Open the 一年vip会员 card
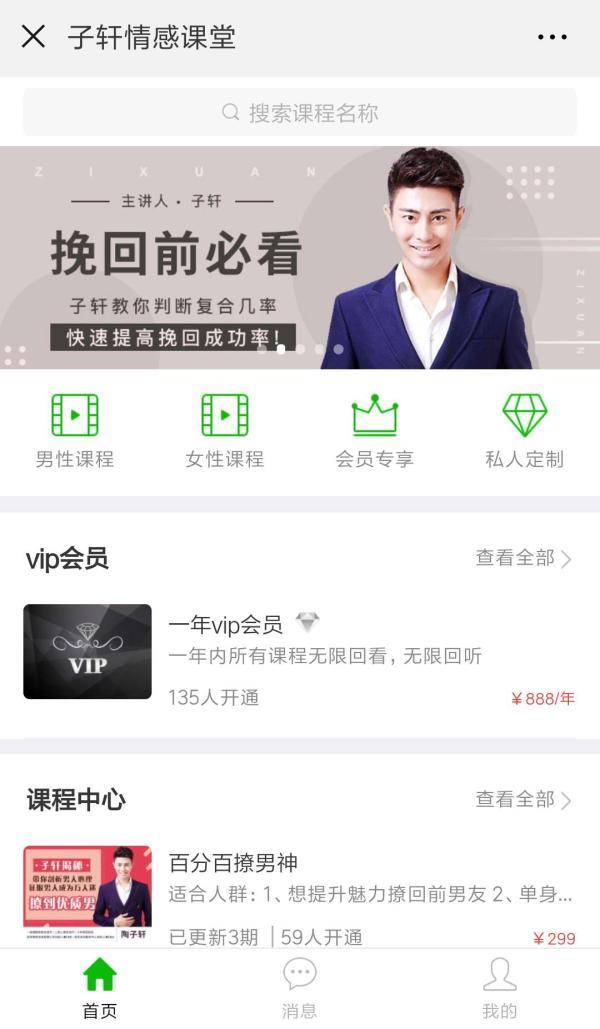Screen dimensions: 600x1029 pos(300,652)
